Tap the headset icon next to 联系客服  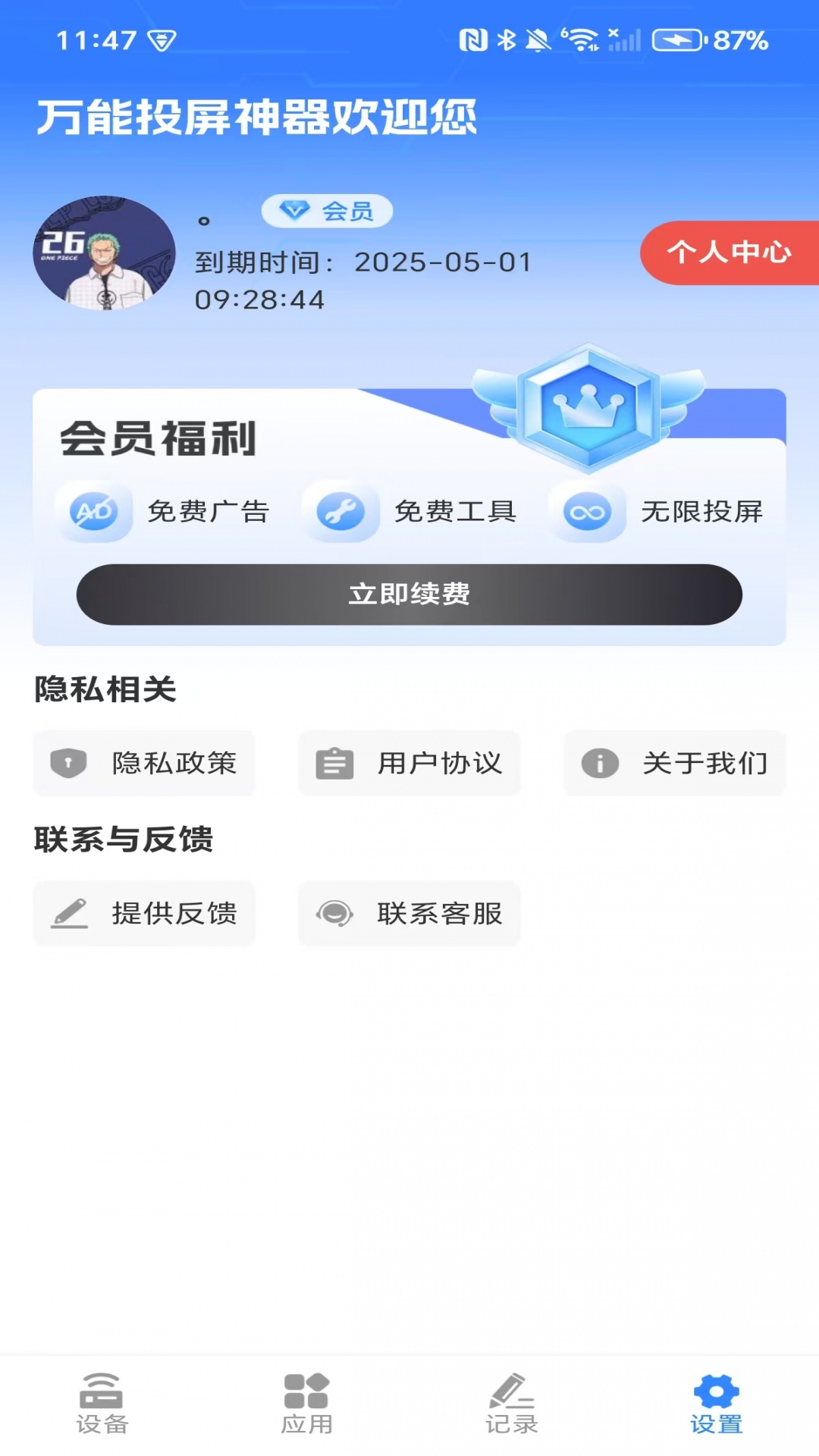(x=334, y=914)
